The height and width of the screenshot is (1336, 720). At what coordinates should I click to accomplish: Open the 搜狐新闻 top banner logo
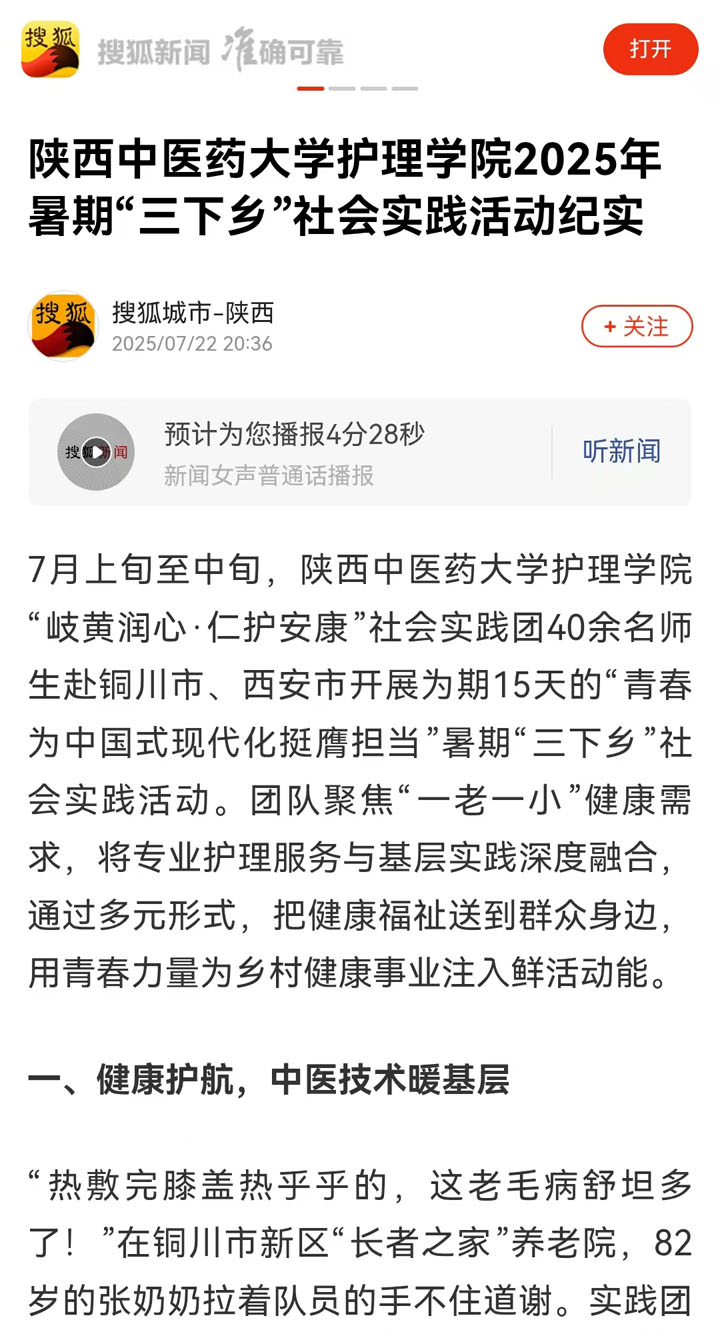pyautogui.click(x=50, y=49)
